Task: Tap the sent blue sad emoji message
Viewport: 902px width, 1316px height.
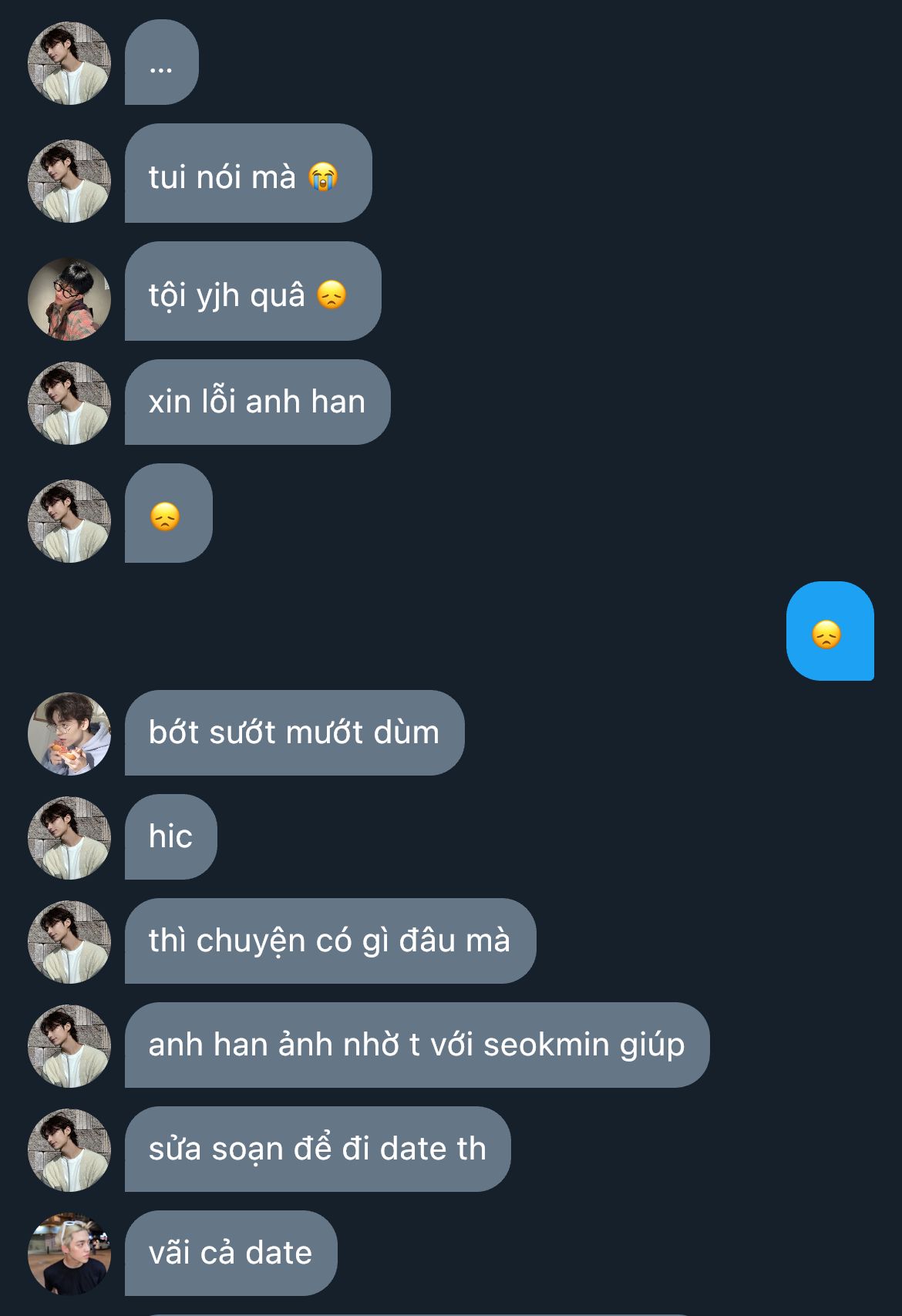Action: [830, 631]
